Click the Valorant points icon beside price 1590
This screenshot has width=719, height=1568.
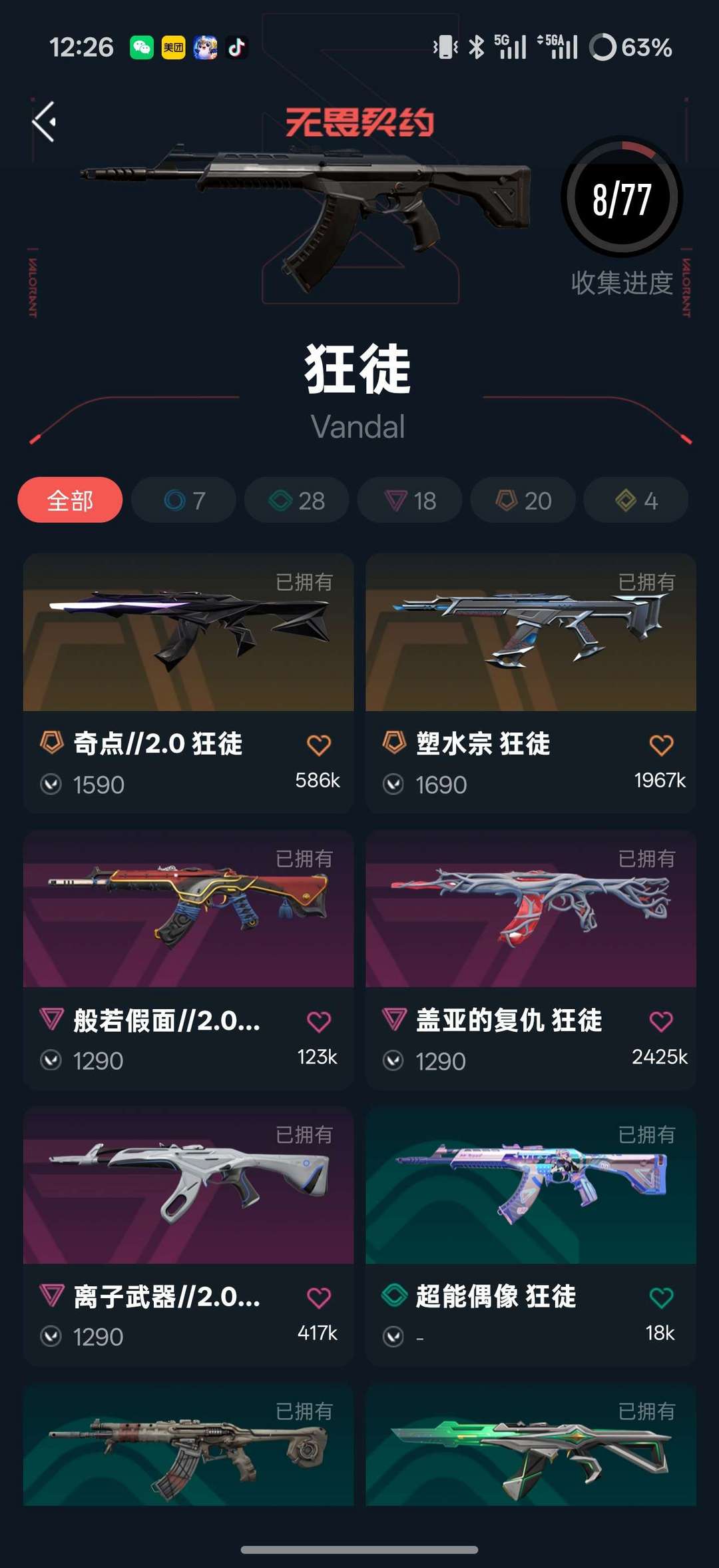[x=51, y=785]
